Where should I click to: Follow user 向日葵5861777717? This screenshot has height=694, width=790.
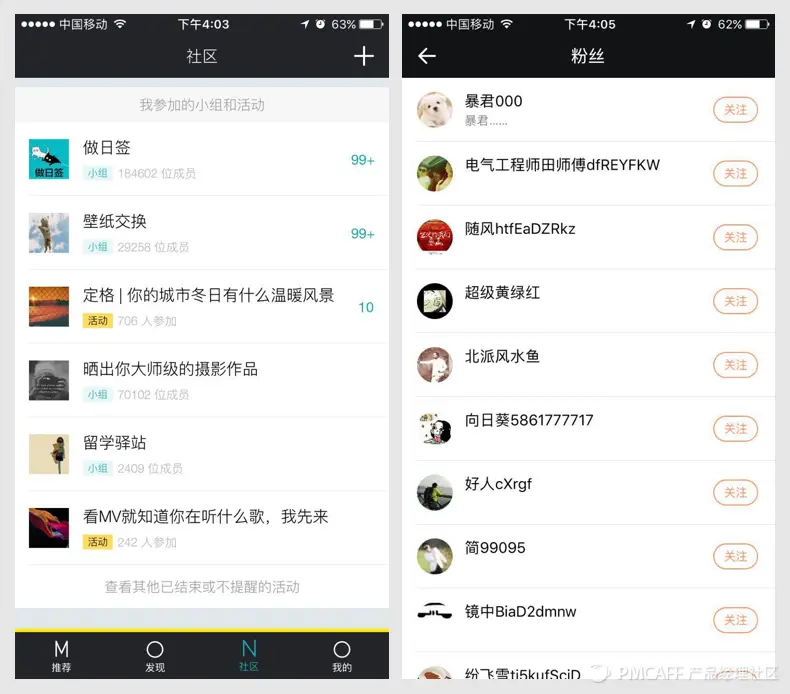coord(735,429)
